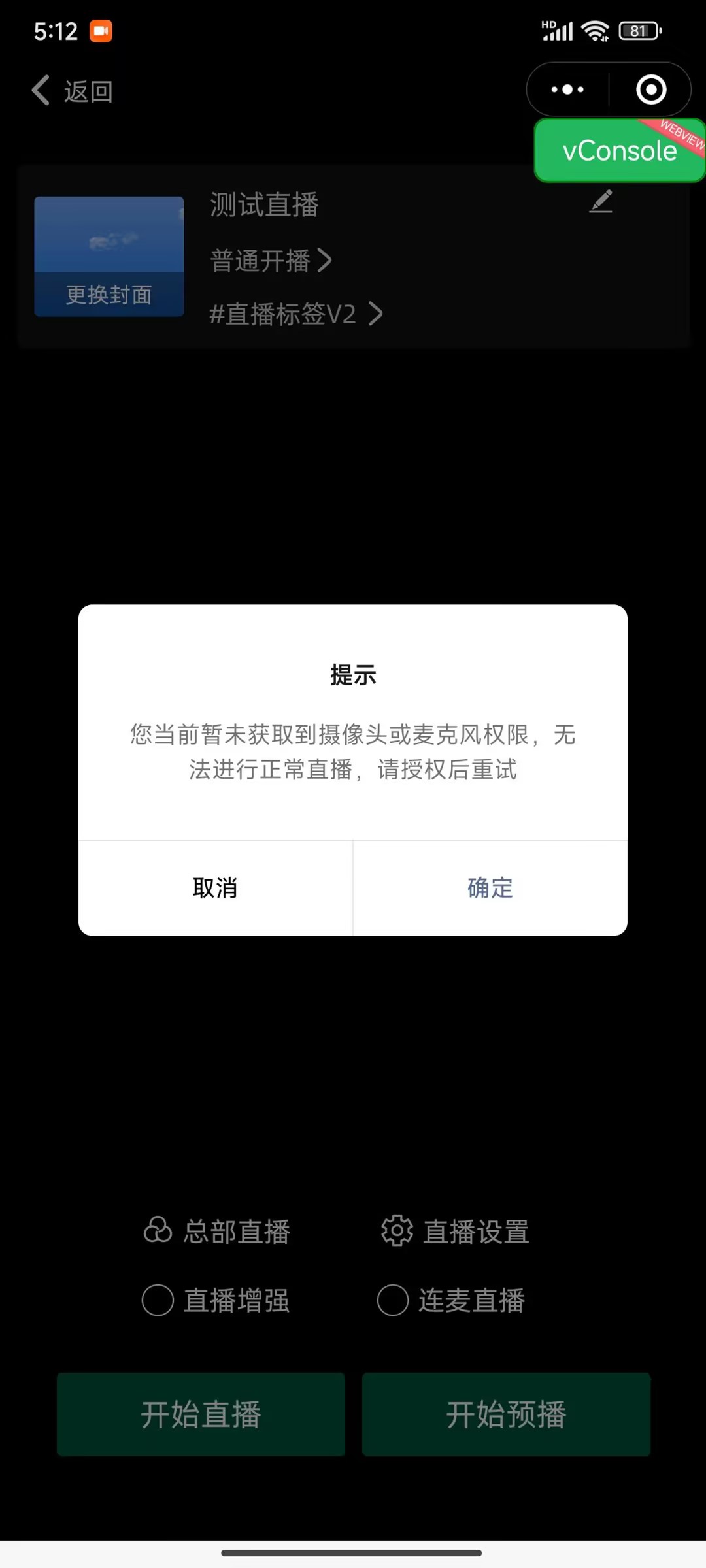Edit the live title with the pencil icon

(x=601, y=201)
